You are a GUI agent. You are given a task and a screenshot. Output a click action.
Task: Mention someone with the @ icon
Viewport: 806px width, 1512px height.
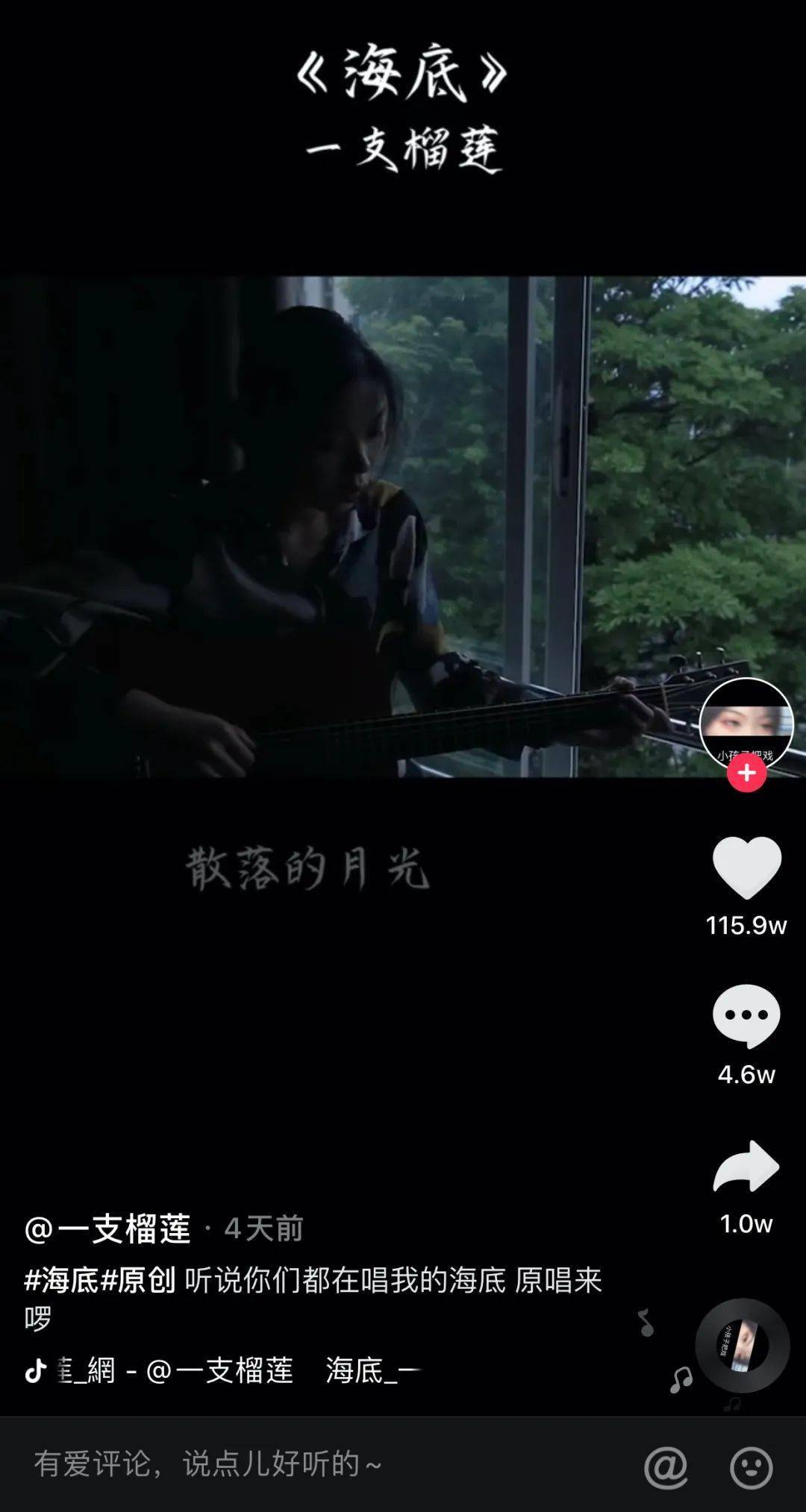pyautogui.click(x=665, y=1466)
